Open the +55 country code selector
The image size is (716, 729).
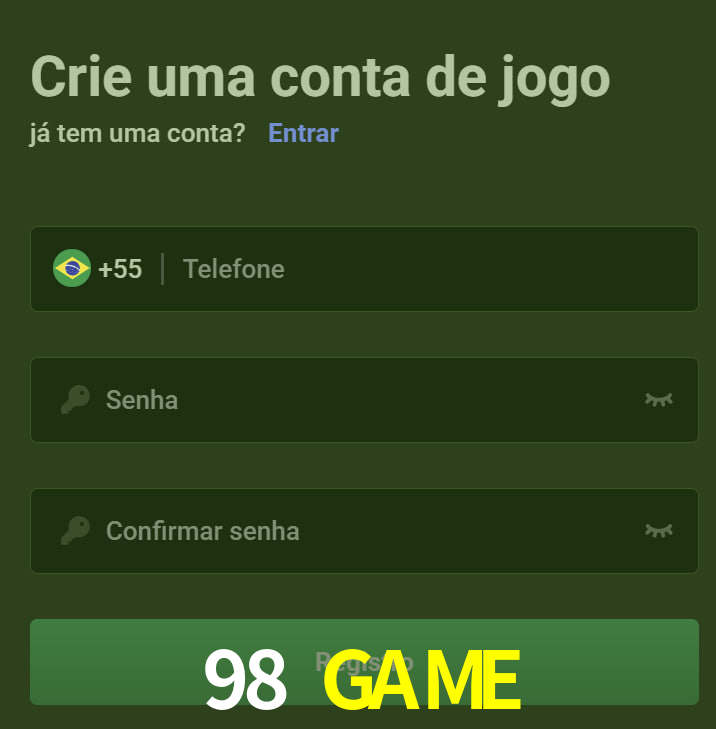coord(98,269)
